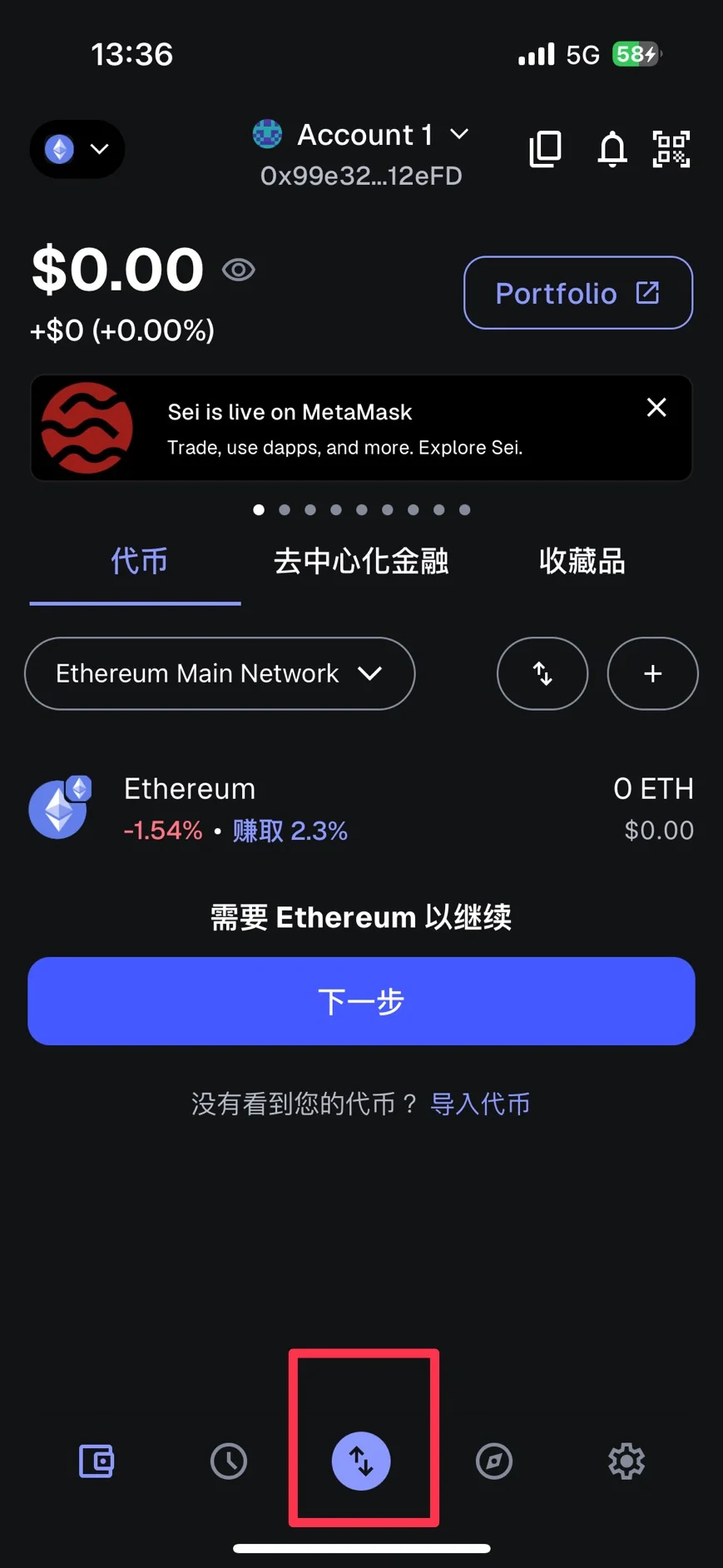Viewport: 723px width, 1568px height.
Task: Open the Ethereum token row
Action: (x=361, y=809)
